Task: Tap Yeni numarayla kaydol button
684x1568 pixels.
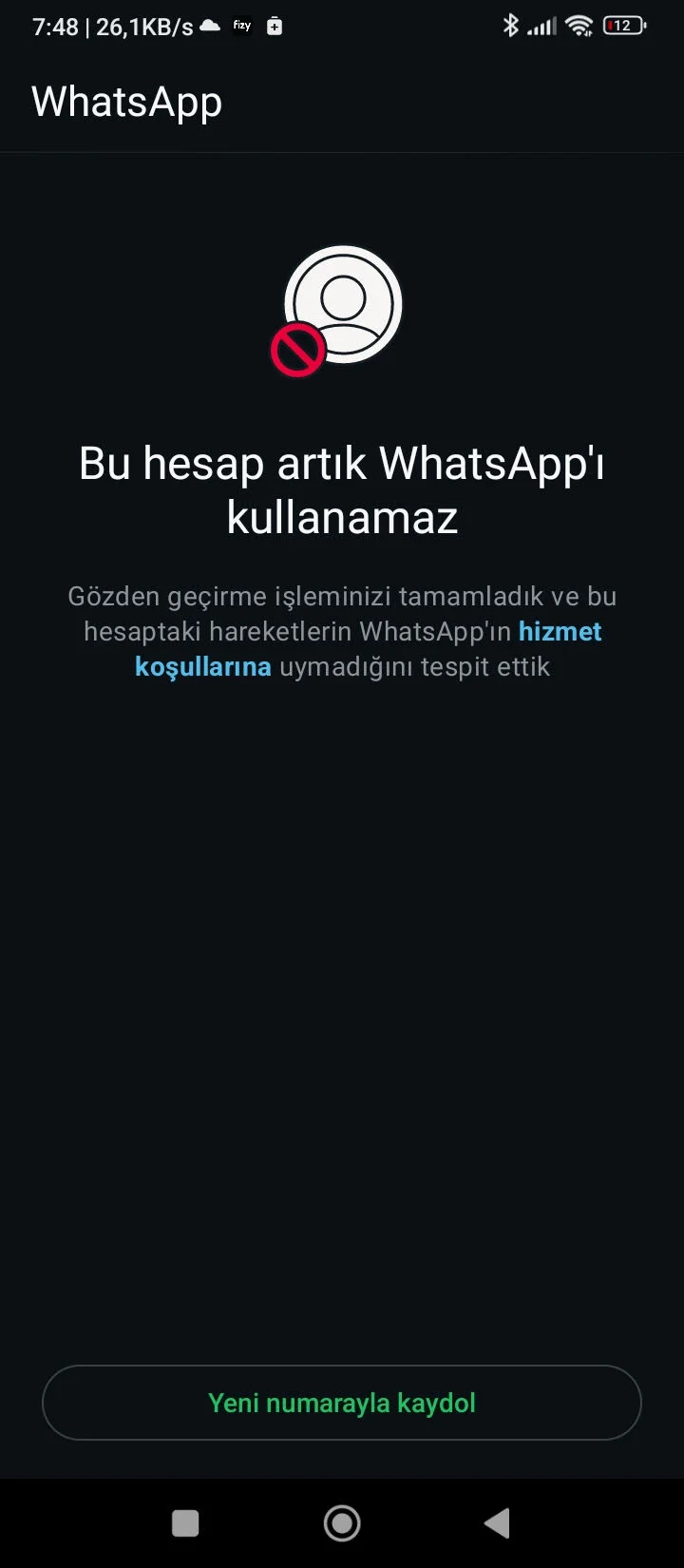Action: (342, 1403)
